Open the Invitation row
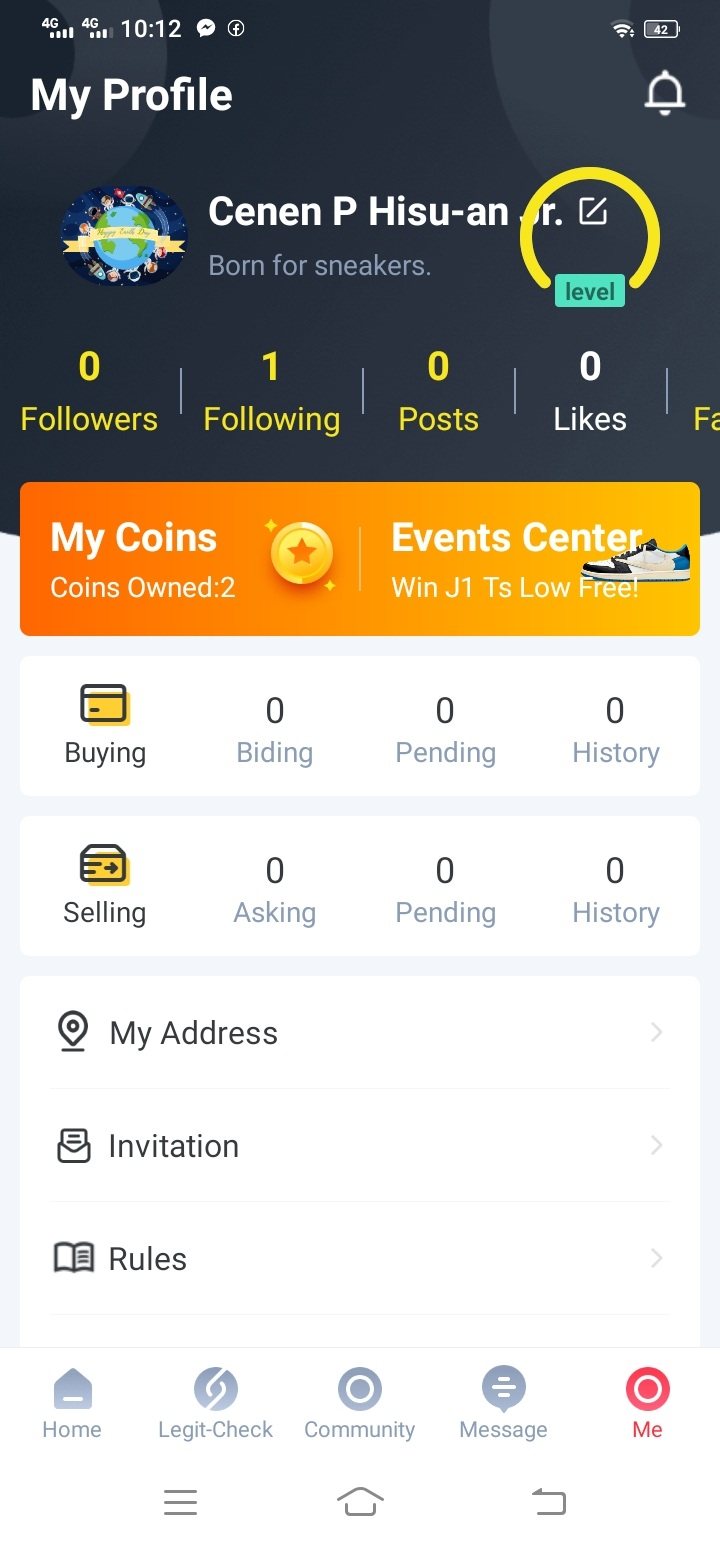The height and width of the screenshot is (1544, 720). click(x=360, y=1145)
